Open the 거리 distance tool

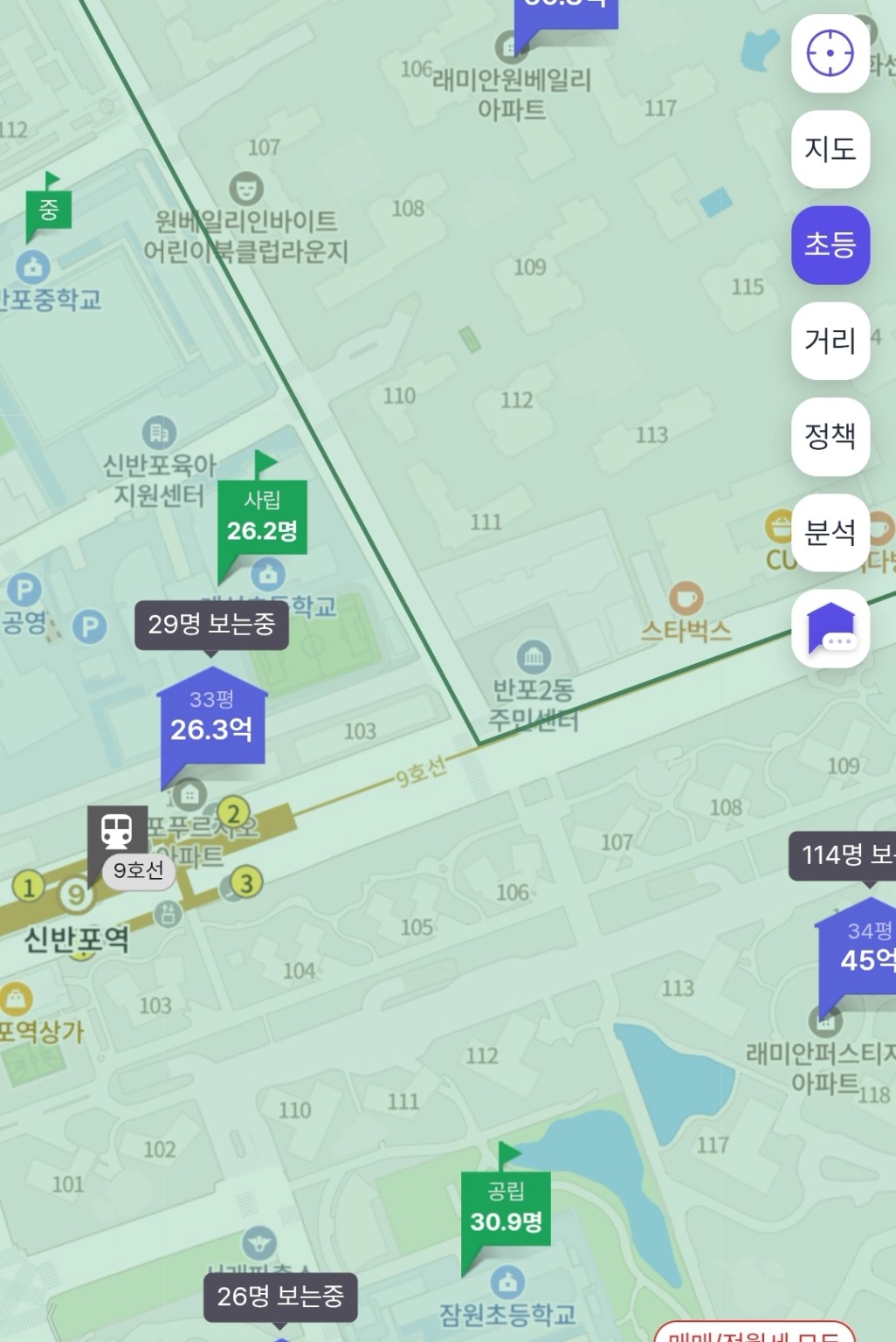click(x=830, y=341)
